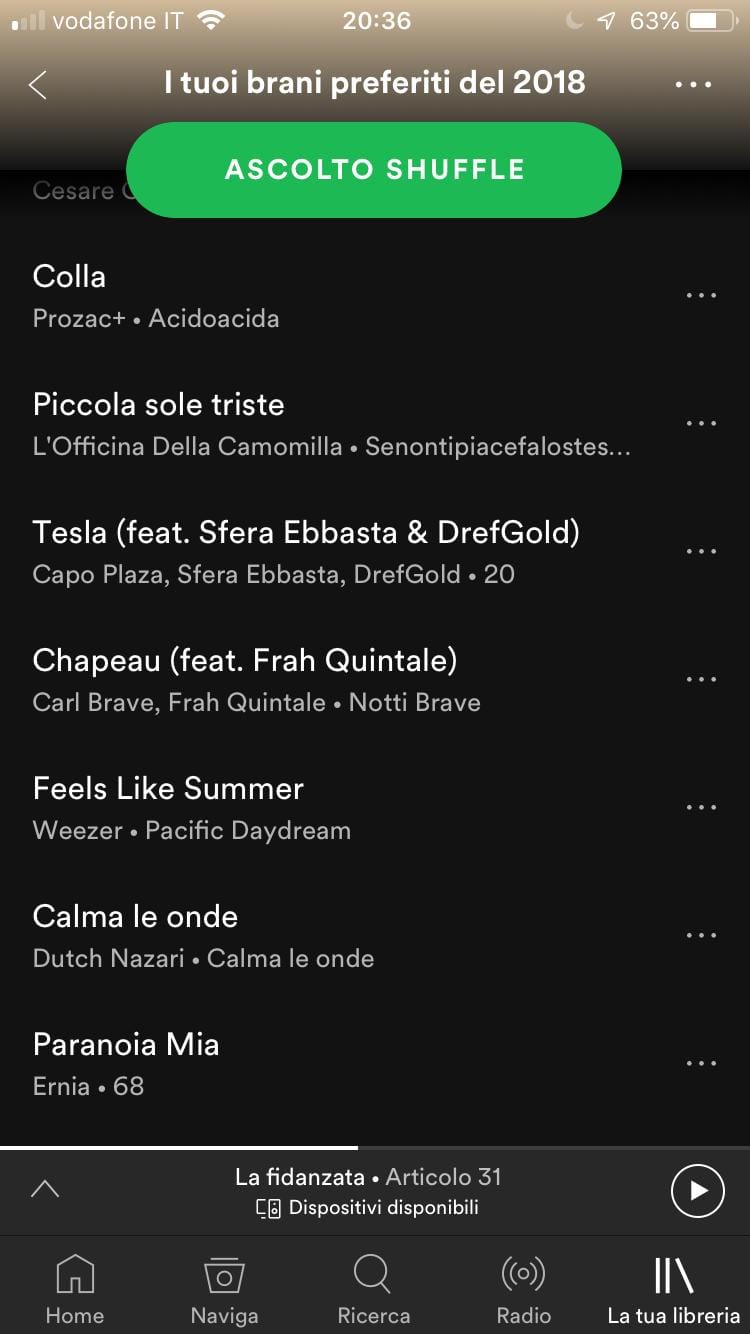Open options for the Tesla track
Image resolution: width=750 pixels, height=1334 pixels.
pos(701,552)
